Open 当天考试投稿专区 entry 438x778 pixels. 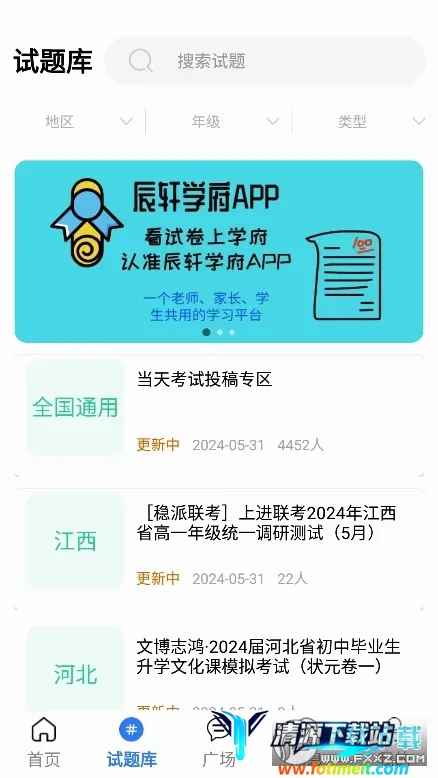pyautogui.click(x=219, y=416)
